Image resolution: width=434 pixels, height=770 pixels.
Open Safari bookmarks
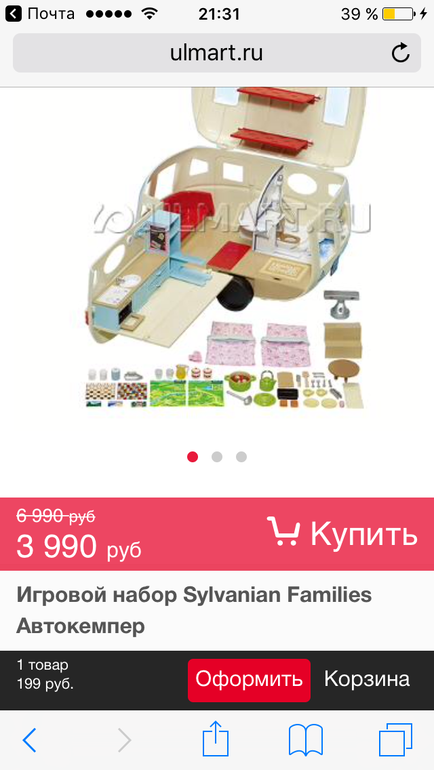click(306, 740)
